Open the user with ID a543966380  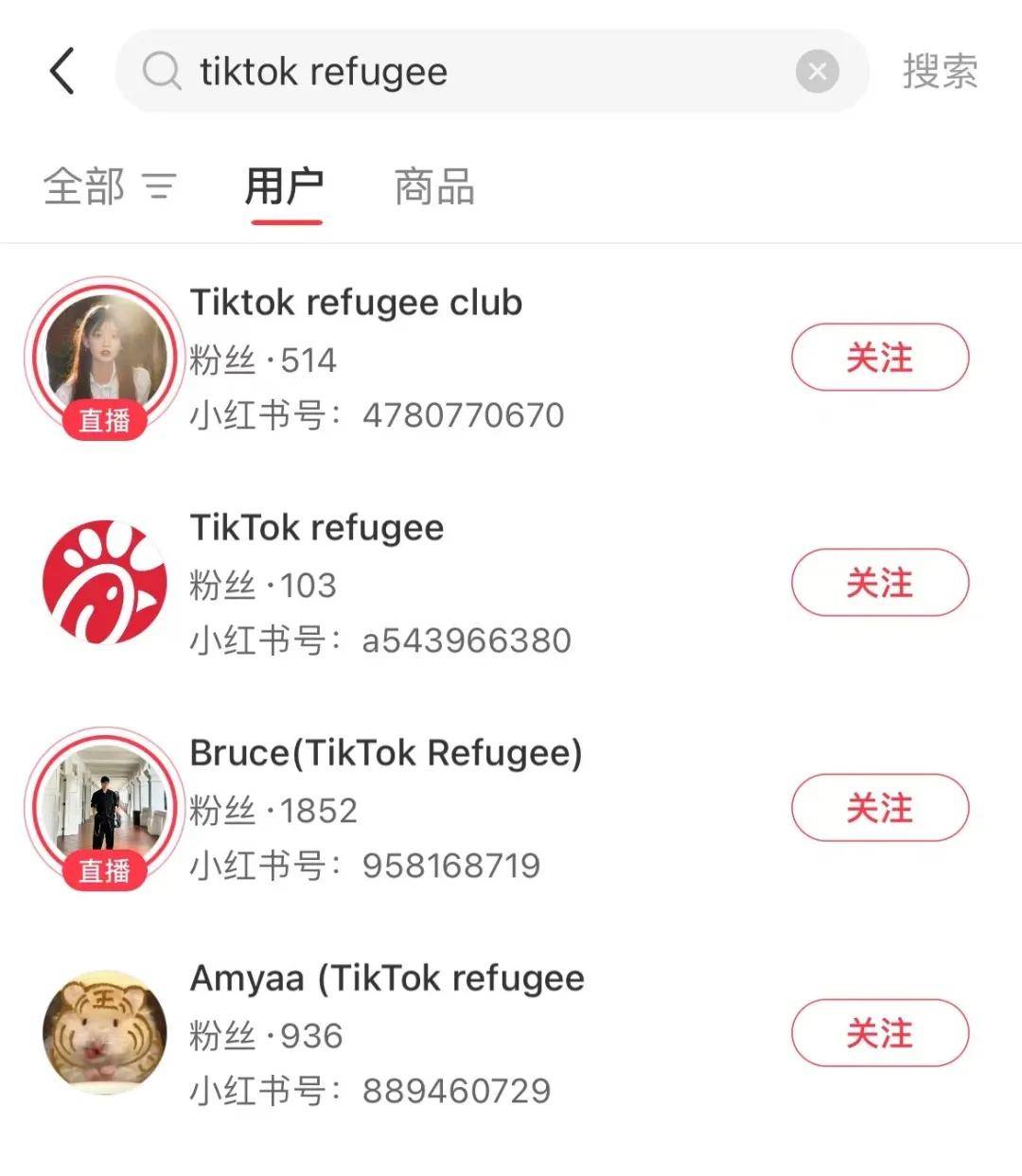coord(317,529)
